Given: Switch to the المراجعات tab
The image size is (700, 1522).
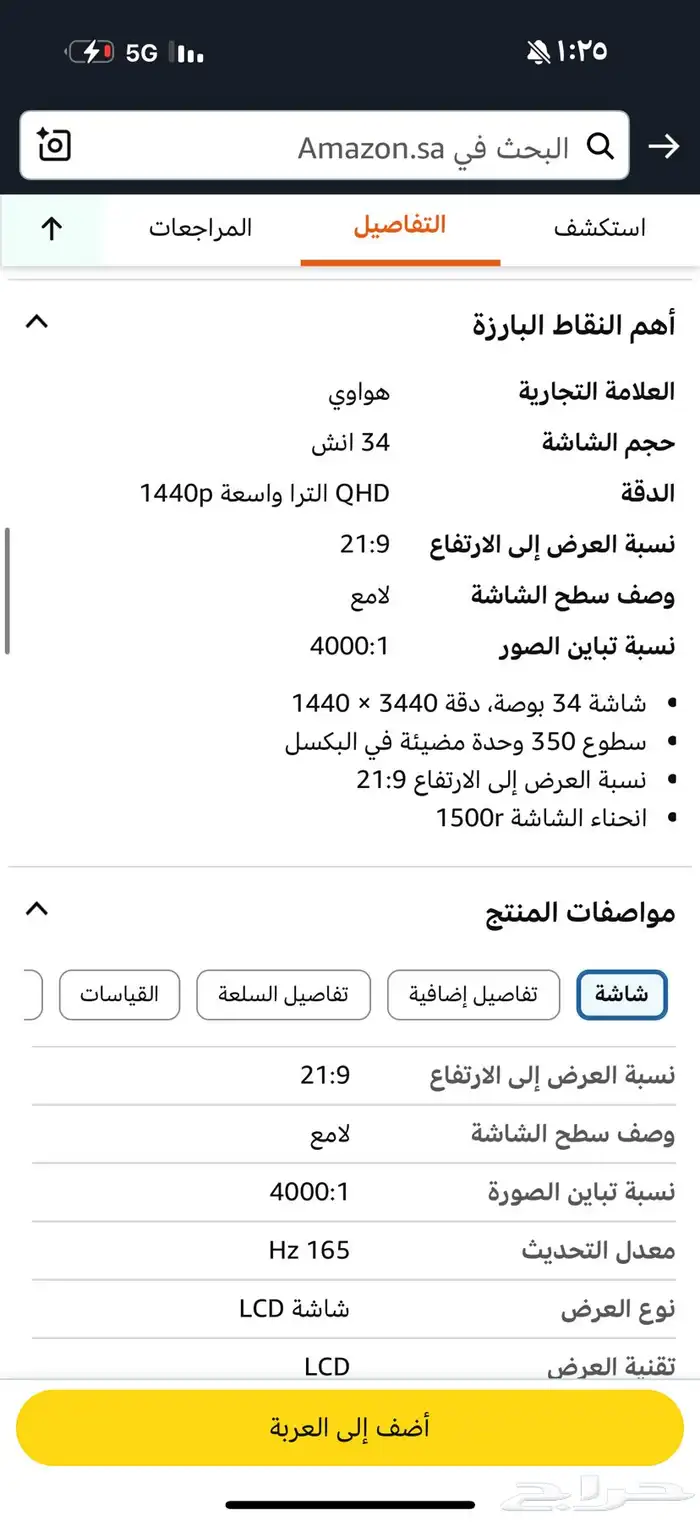Looking at the screenshot, I should click(x=201, y=228).
